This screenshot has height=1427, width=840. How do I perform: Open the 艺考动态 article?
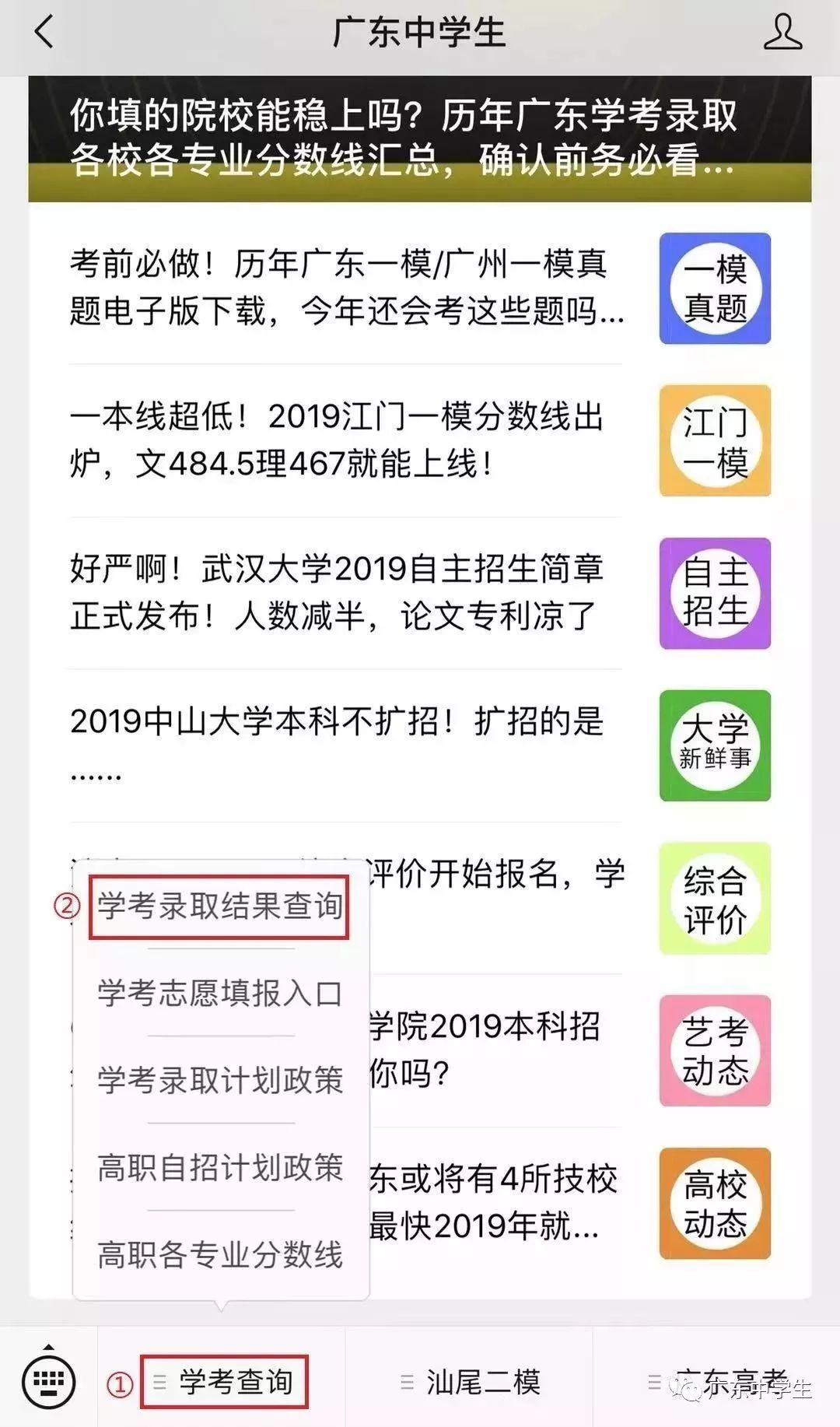pyautogui.click(x=715, y=1050)
